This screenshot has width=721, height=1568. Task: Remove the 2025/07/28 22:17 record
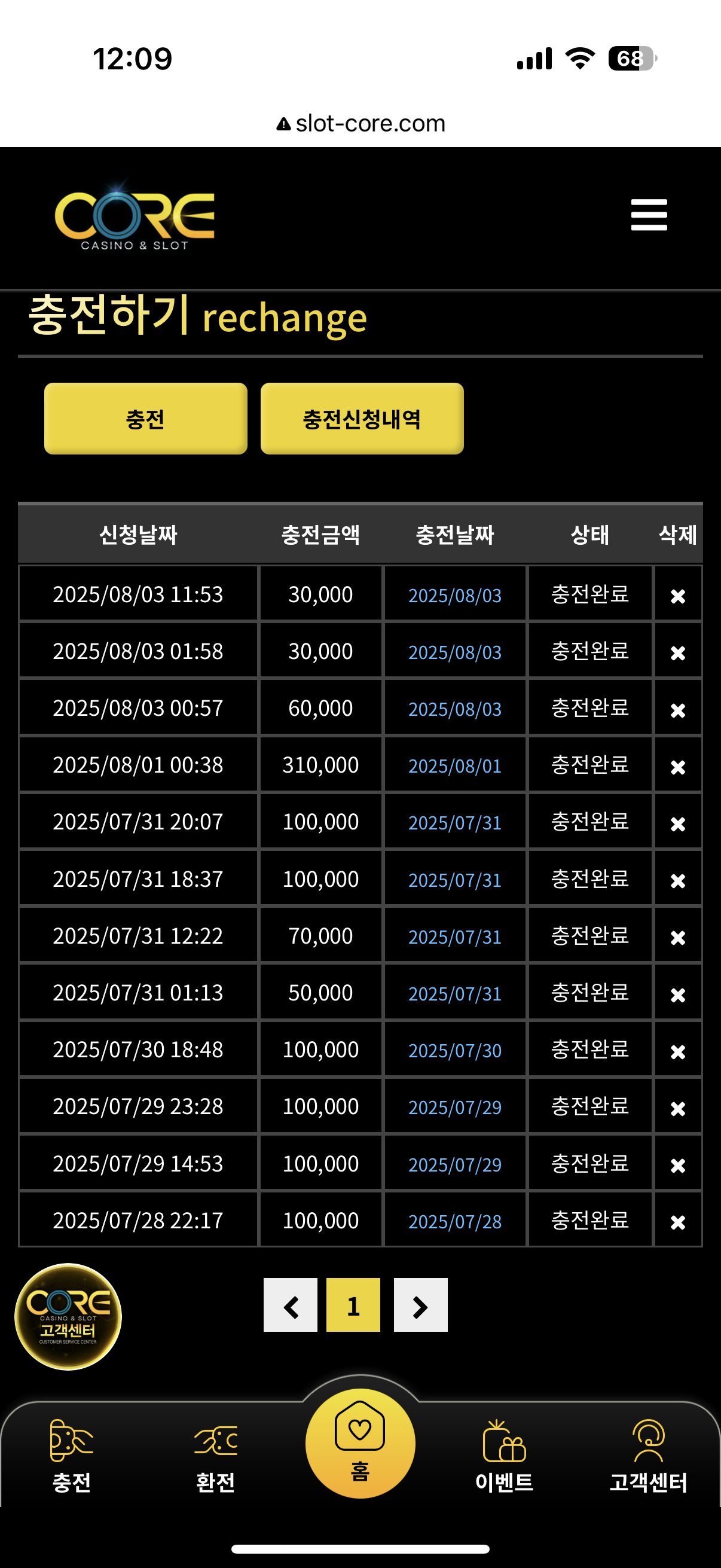click(x=677, y=1222)
